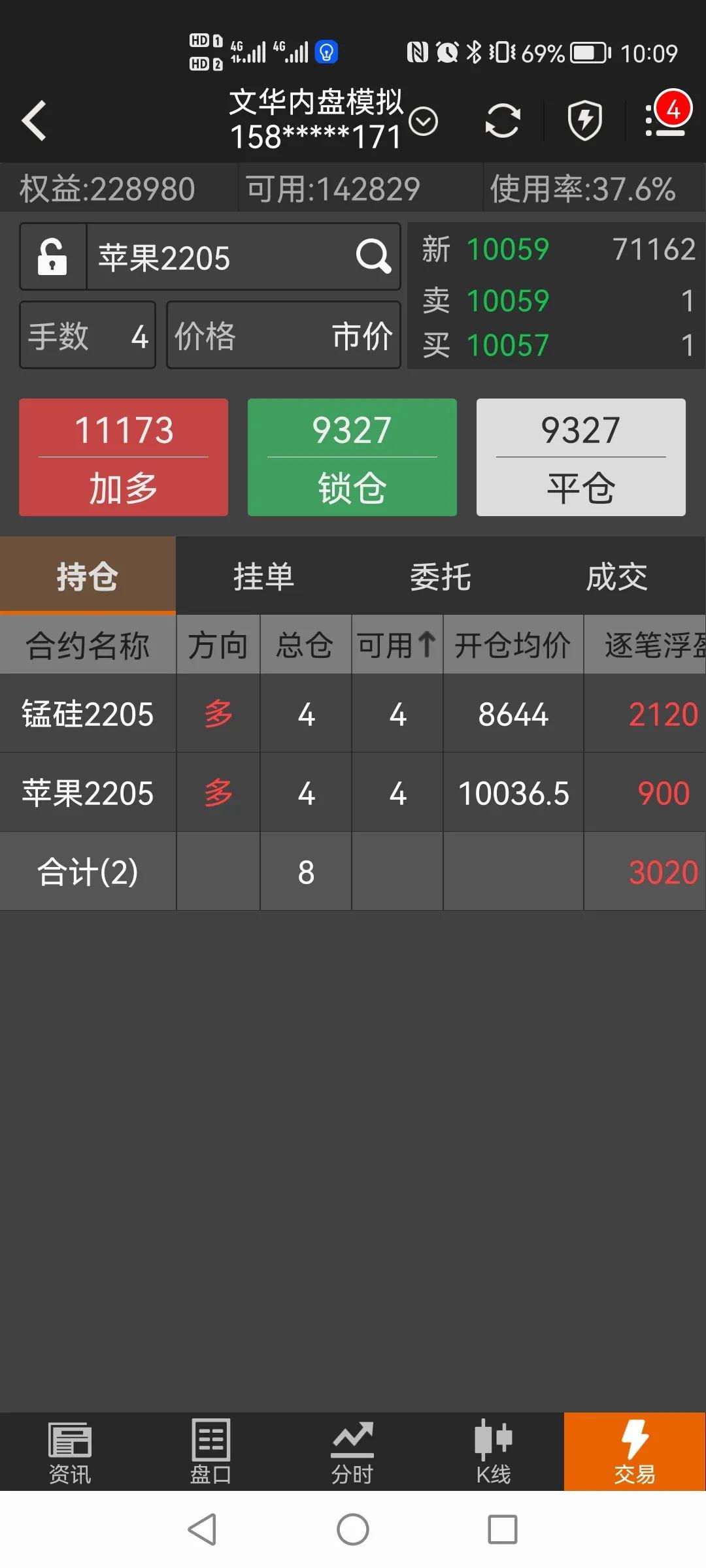This screenshot has width=706, height=1568.
Task: Change the 价格 field set to 市价
Action: [x=284, y=335]
